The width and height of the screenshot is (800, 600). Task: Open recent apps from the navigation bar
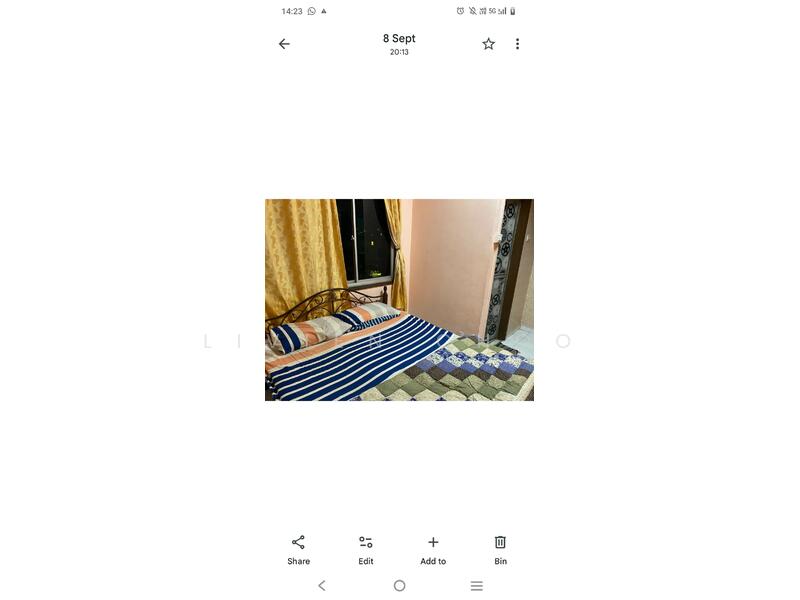(x=477, y=586)
